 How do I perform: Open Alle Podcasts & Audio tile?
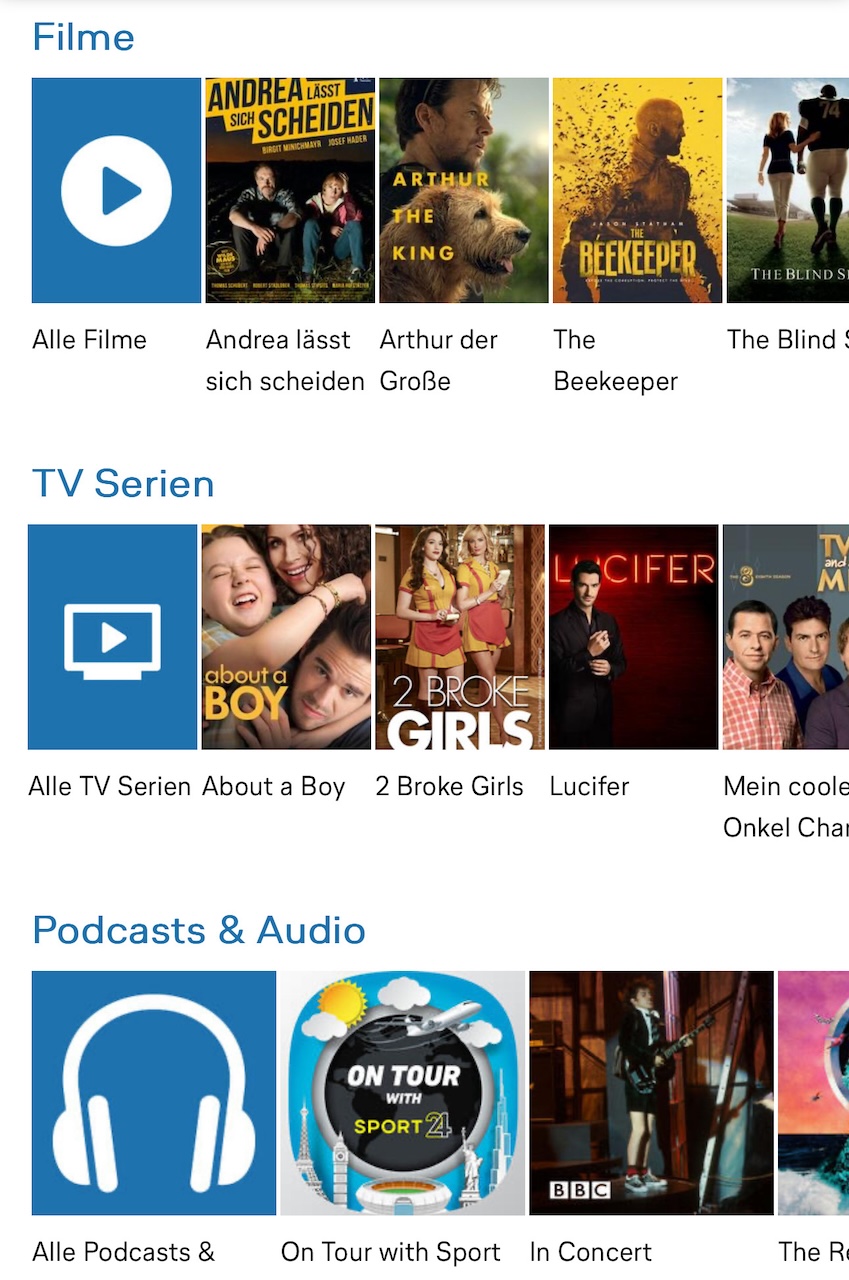click(154, 1092)
